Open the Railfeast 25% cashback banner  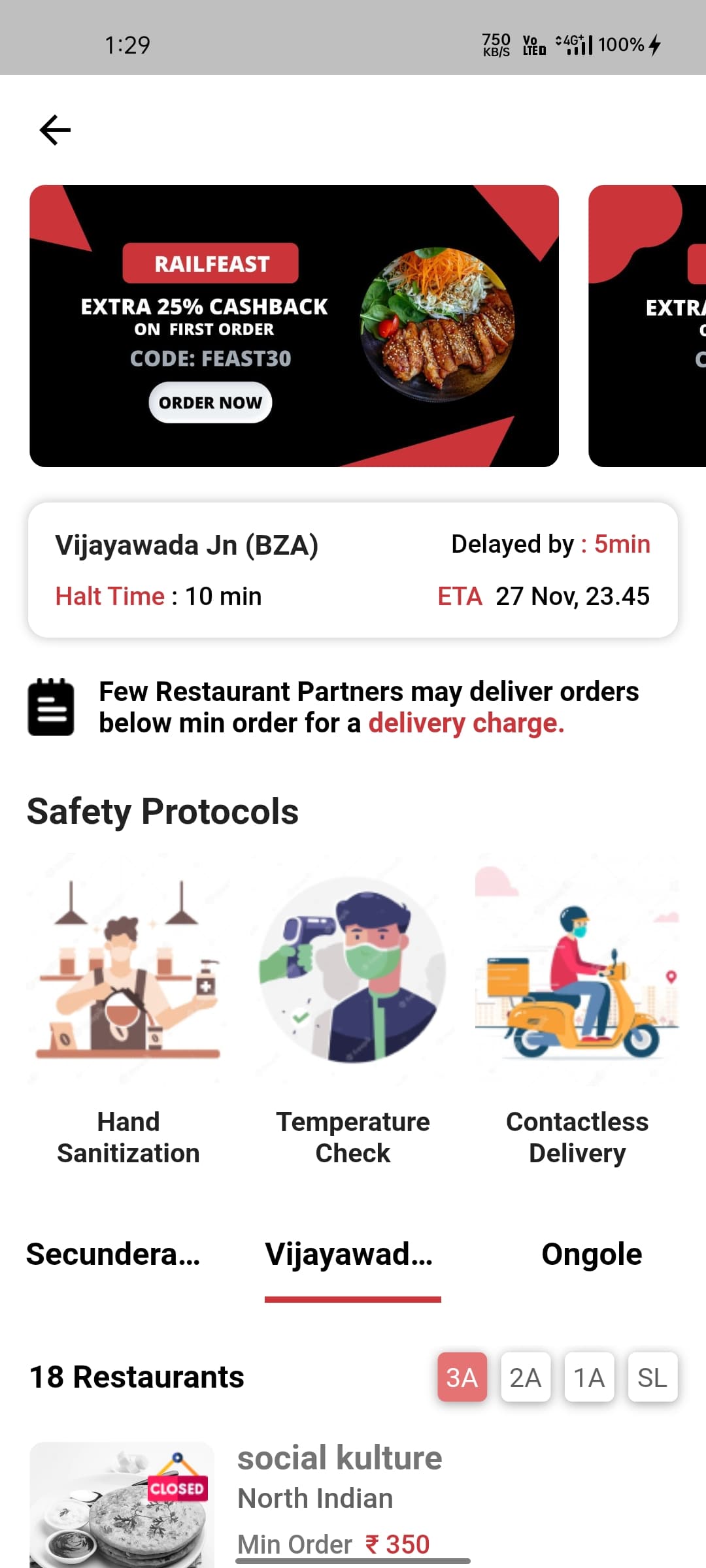[294, 325]
